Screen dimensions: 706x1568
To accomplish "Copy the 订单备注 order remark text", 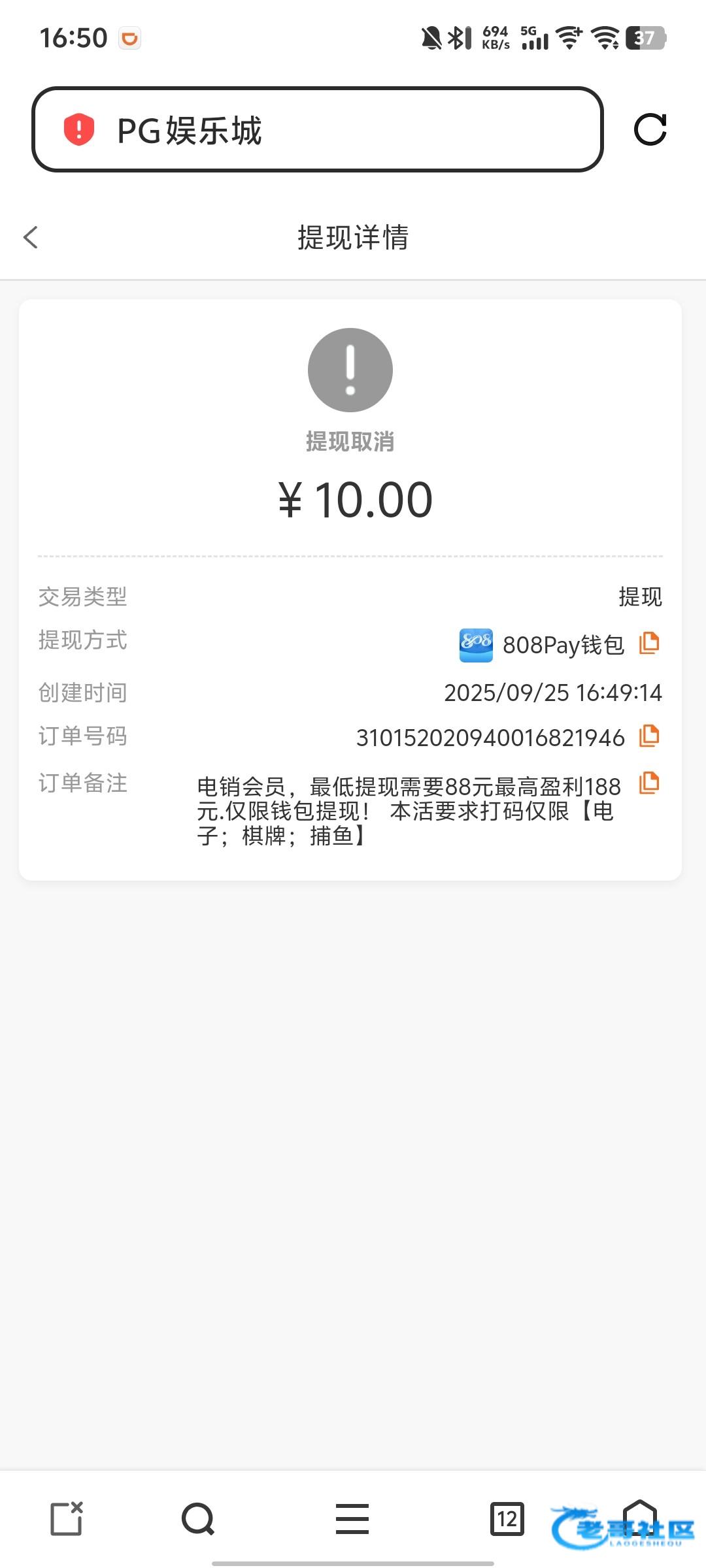I will (x=649, y=783).
